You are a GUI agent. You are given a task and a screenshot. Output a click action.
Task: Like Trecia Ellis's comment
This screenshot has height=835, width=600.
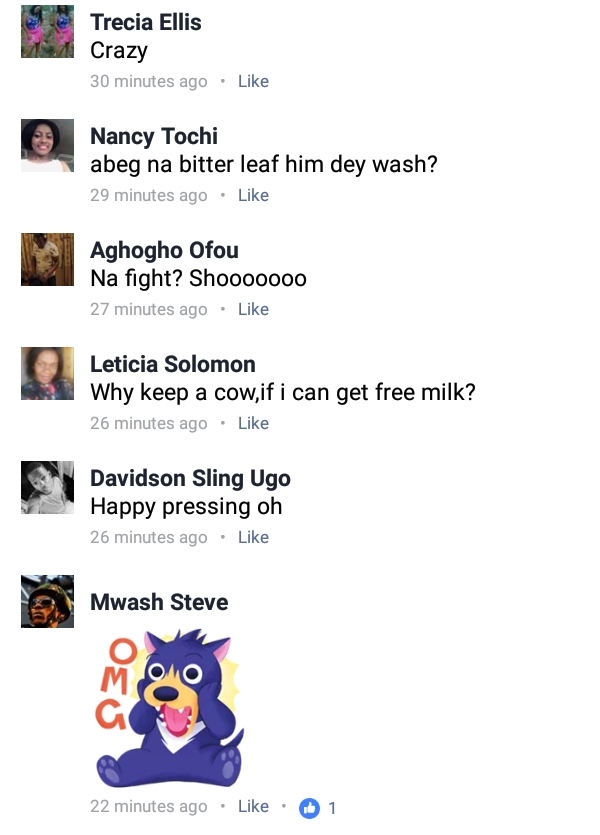click(253, 81)
